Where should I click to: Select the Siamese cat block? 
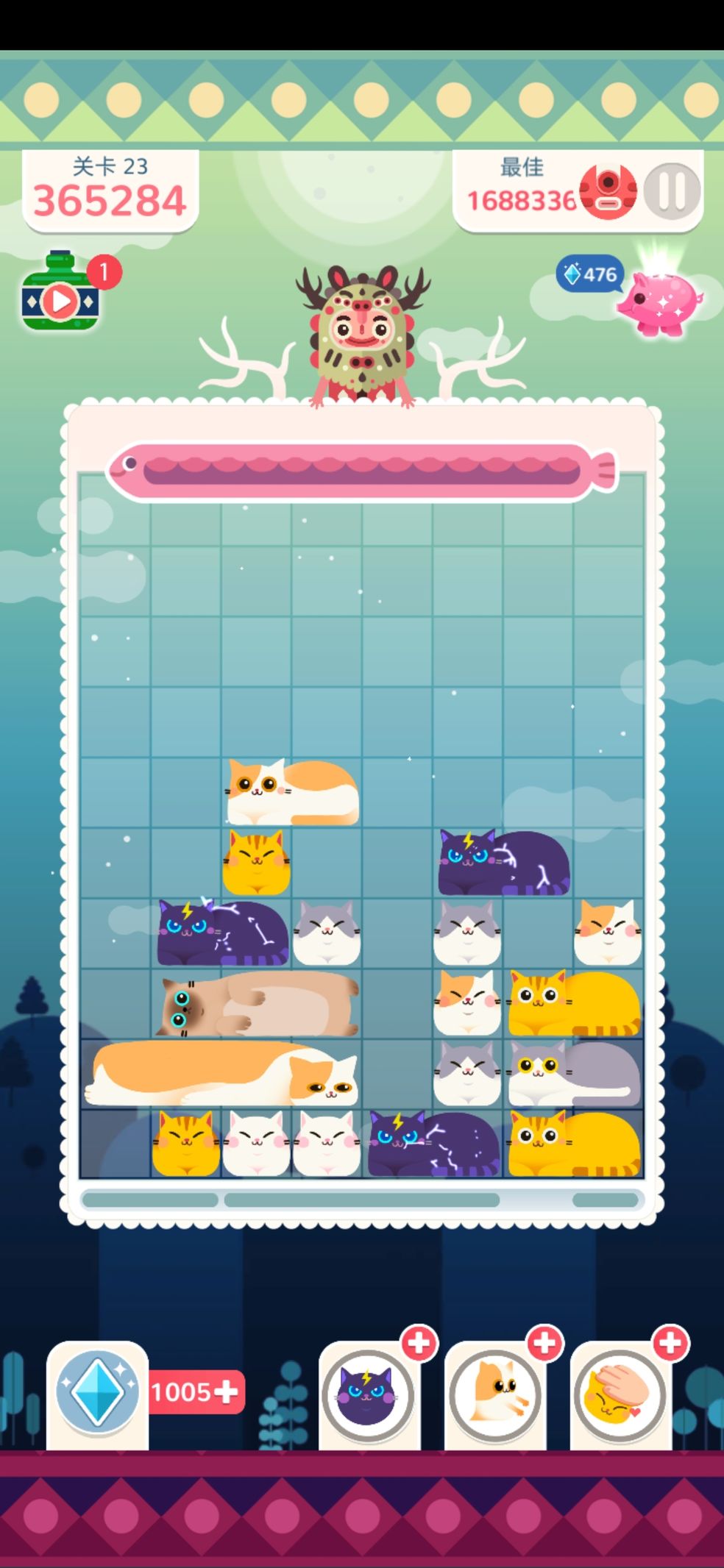tap(258, 1004)
